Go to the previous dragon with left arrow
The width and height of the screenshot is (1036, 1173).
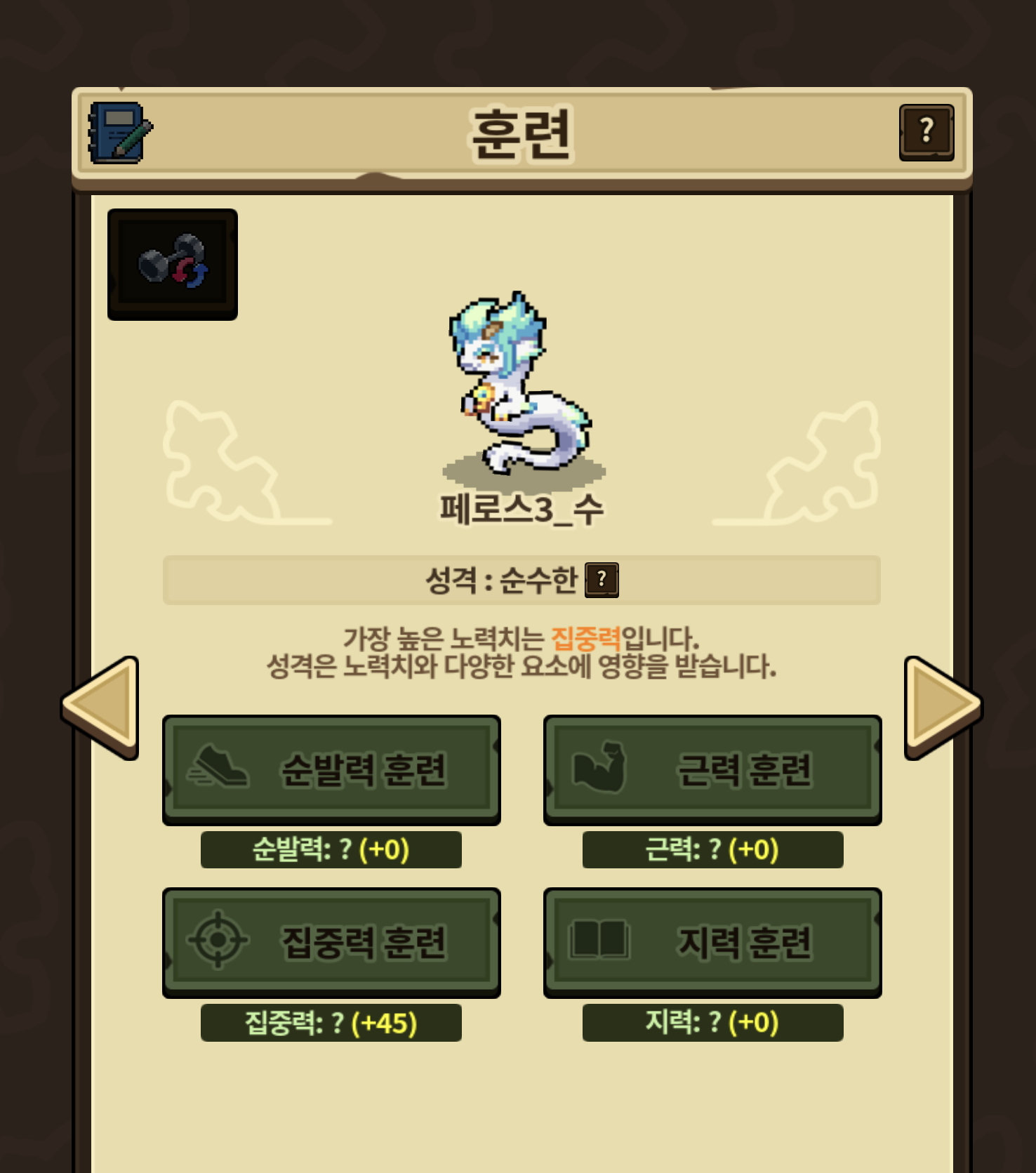pos(101,707)
